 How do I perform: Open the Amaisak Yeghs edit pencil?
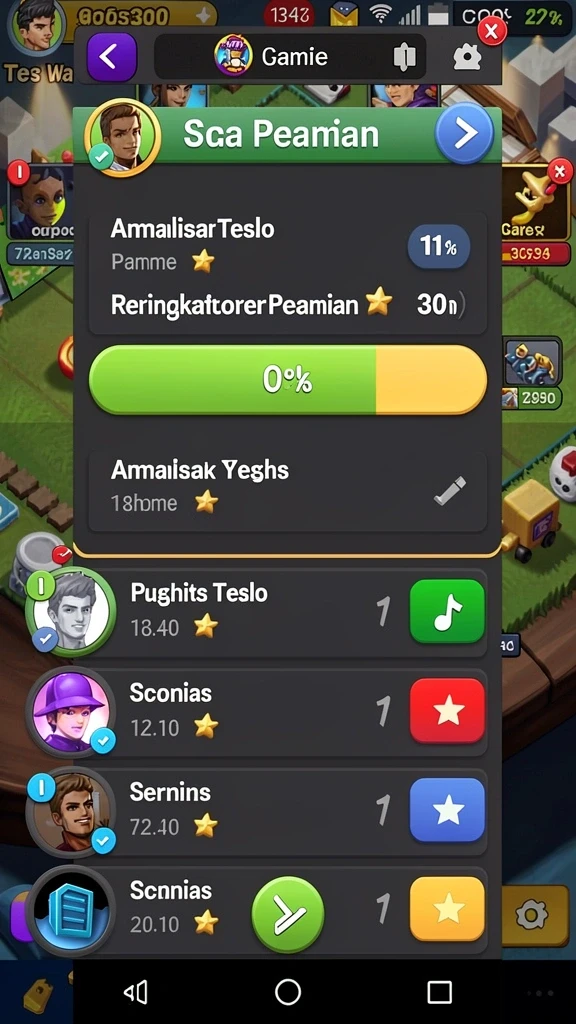(x=451, y=491)
